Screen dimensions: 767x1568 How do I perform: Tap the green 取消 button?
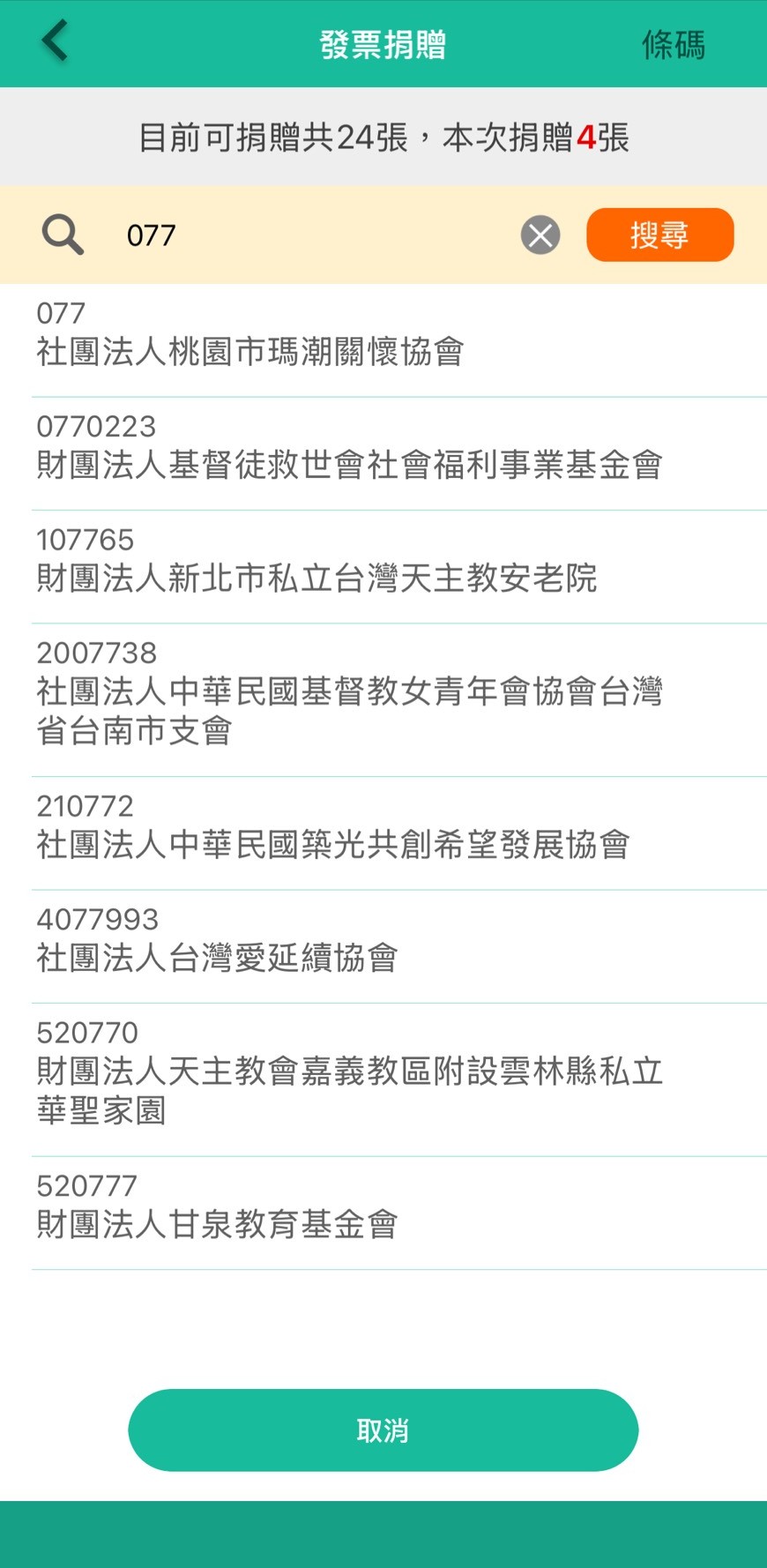tap(383, 1430)
